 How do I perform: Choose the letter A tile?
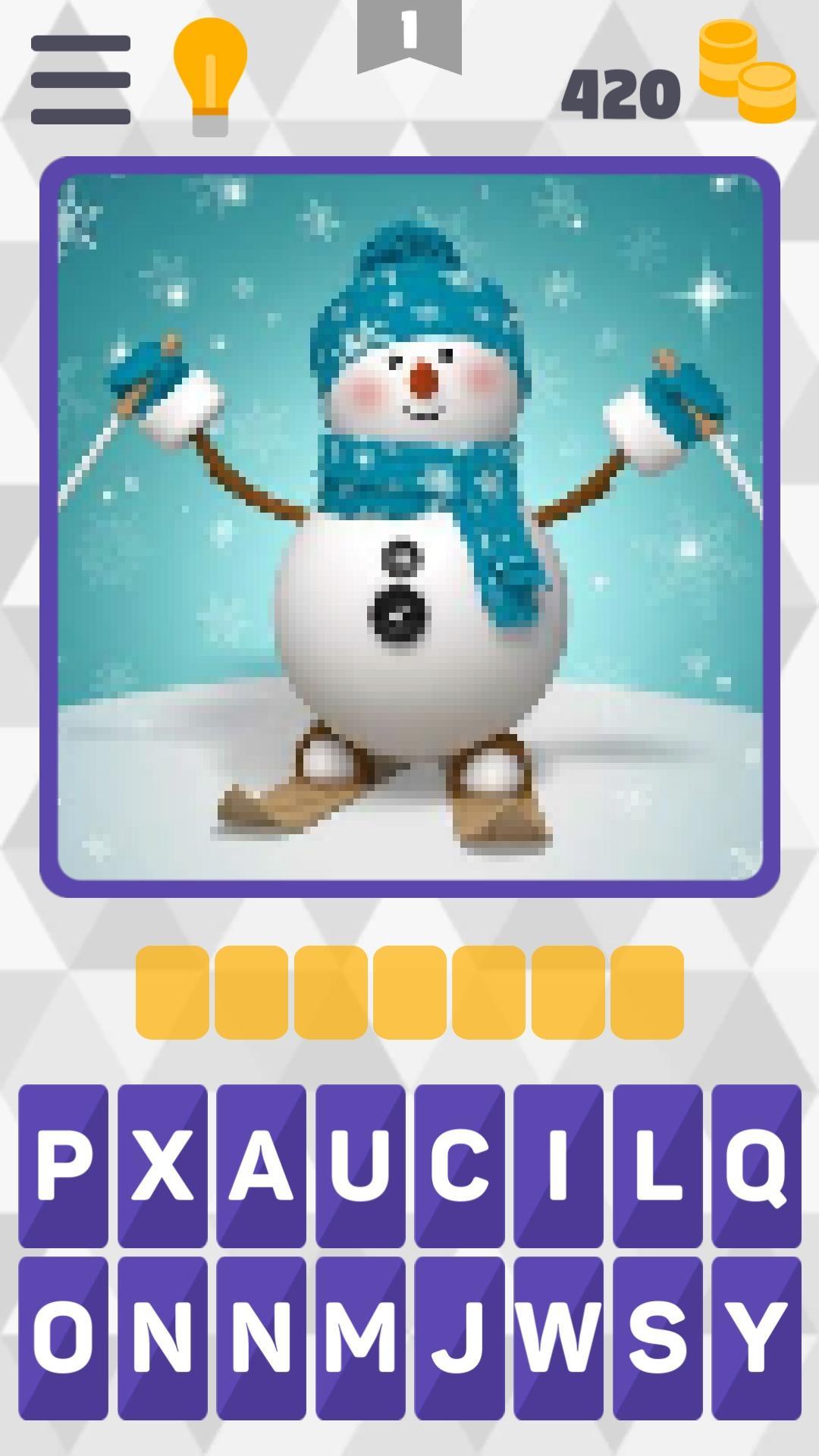pyautogui.click(x=261, y=1166)
